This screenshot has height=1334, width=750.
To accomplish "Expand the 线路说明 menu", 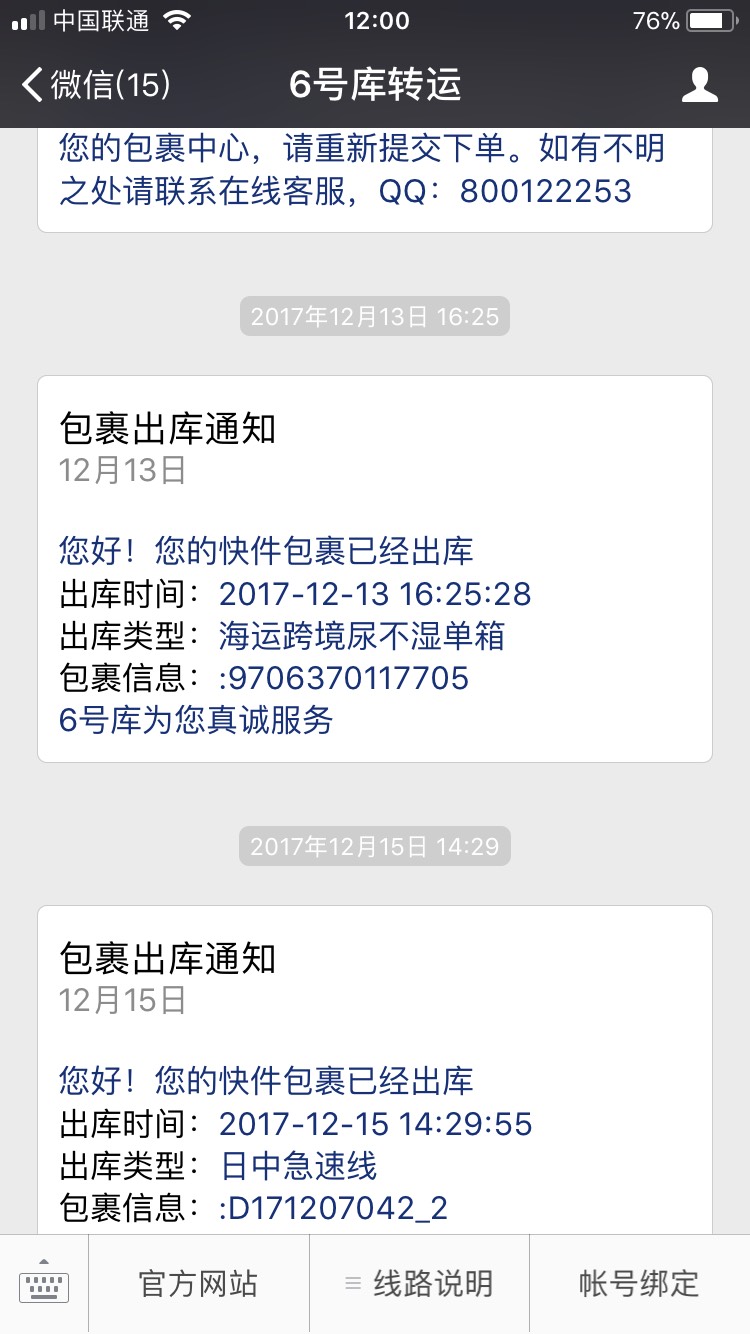I will tap(419, 1283).
